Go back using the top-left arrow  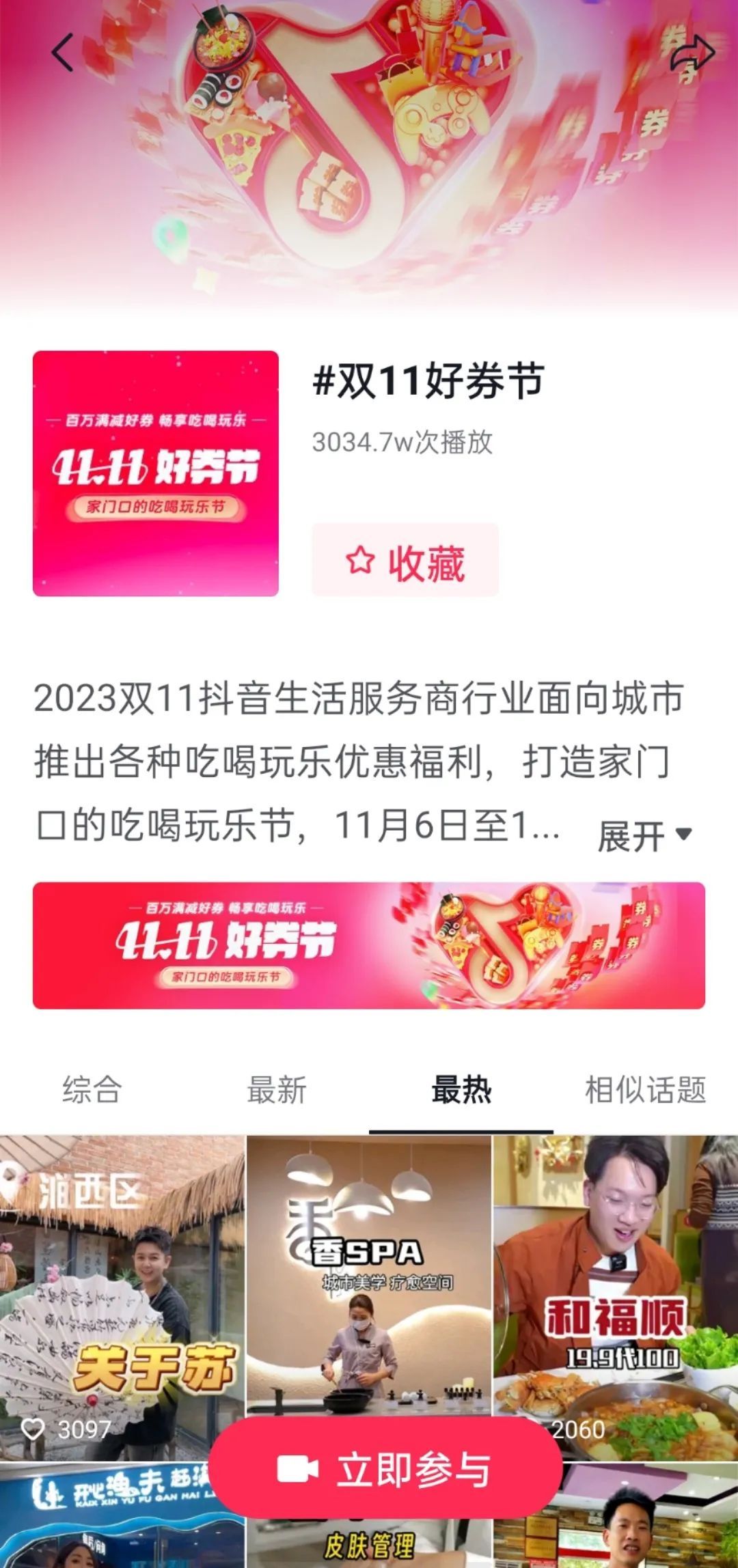point(63,53)
